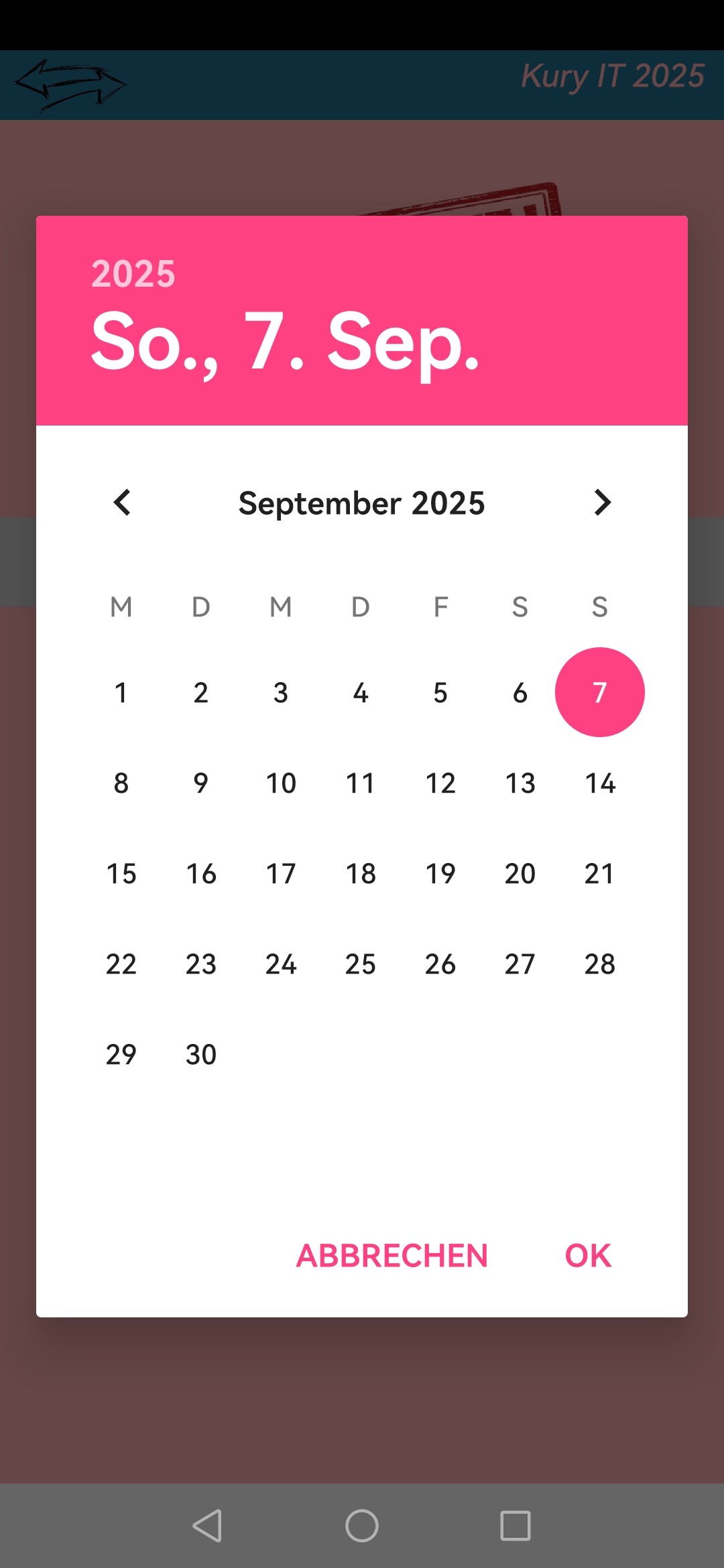Choose the 6th of September

click(520, 693)
